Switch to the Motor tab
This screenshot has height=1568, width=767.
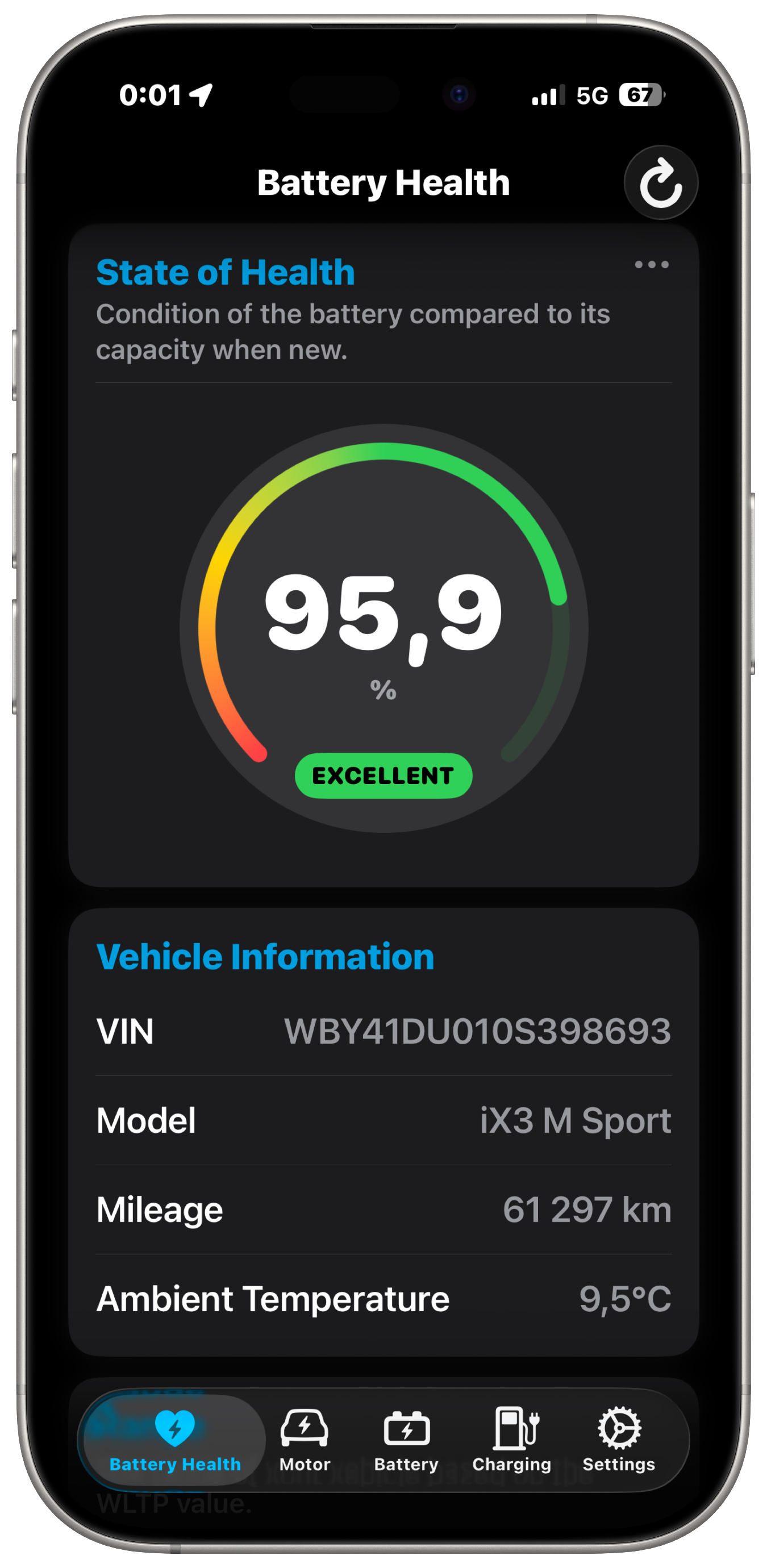pyautogui.click(x=305, y=1440)
